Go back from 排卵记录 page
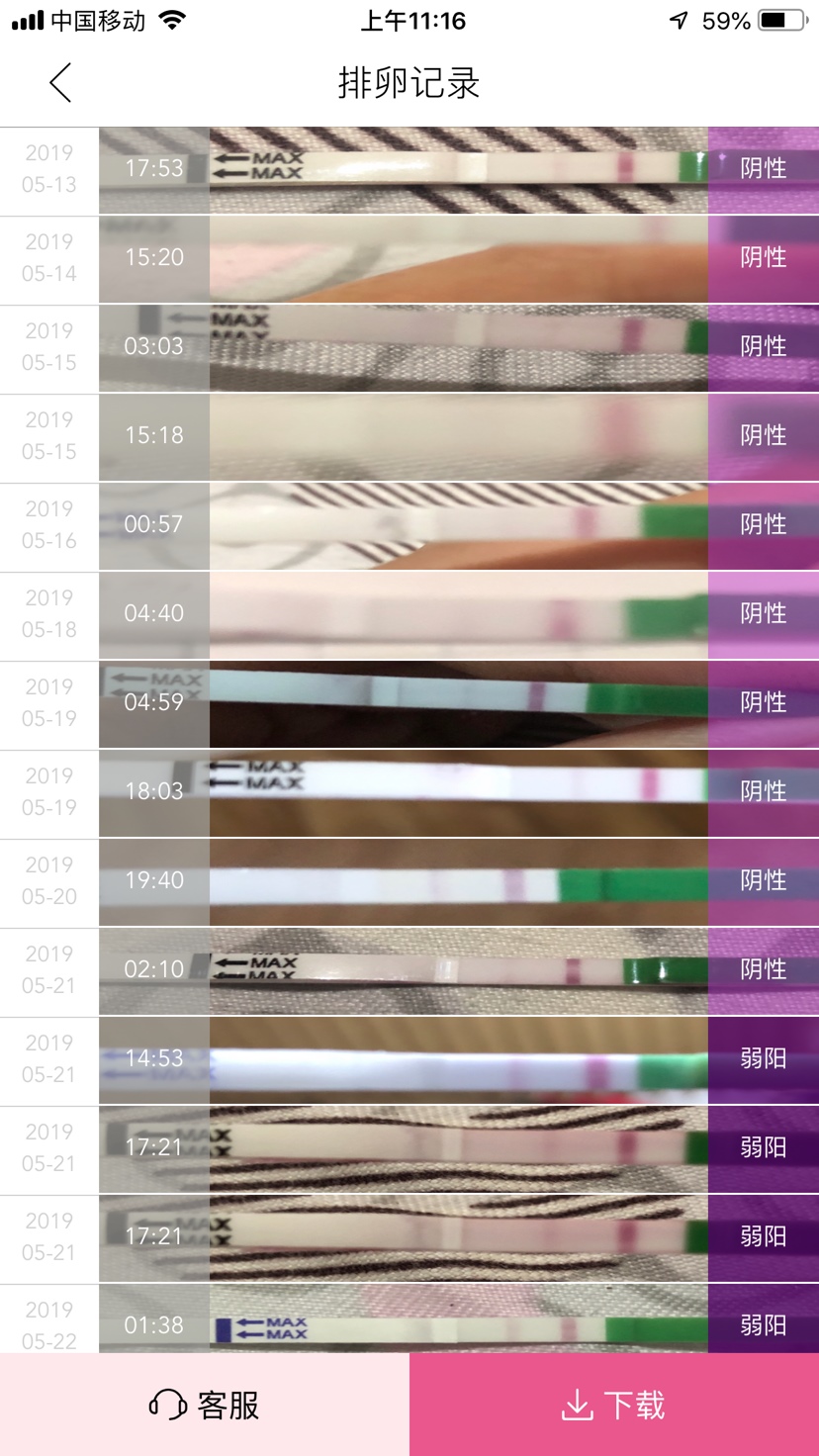 click(x=60, y=83)
